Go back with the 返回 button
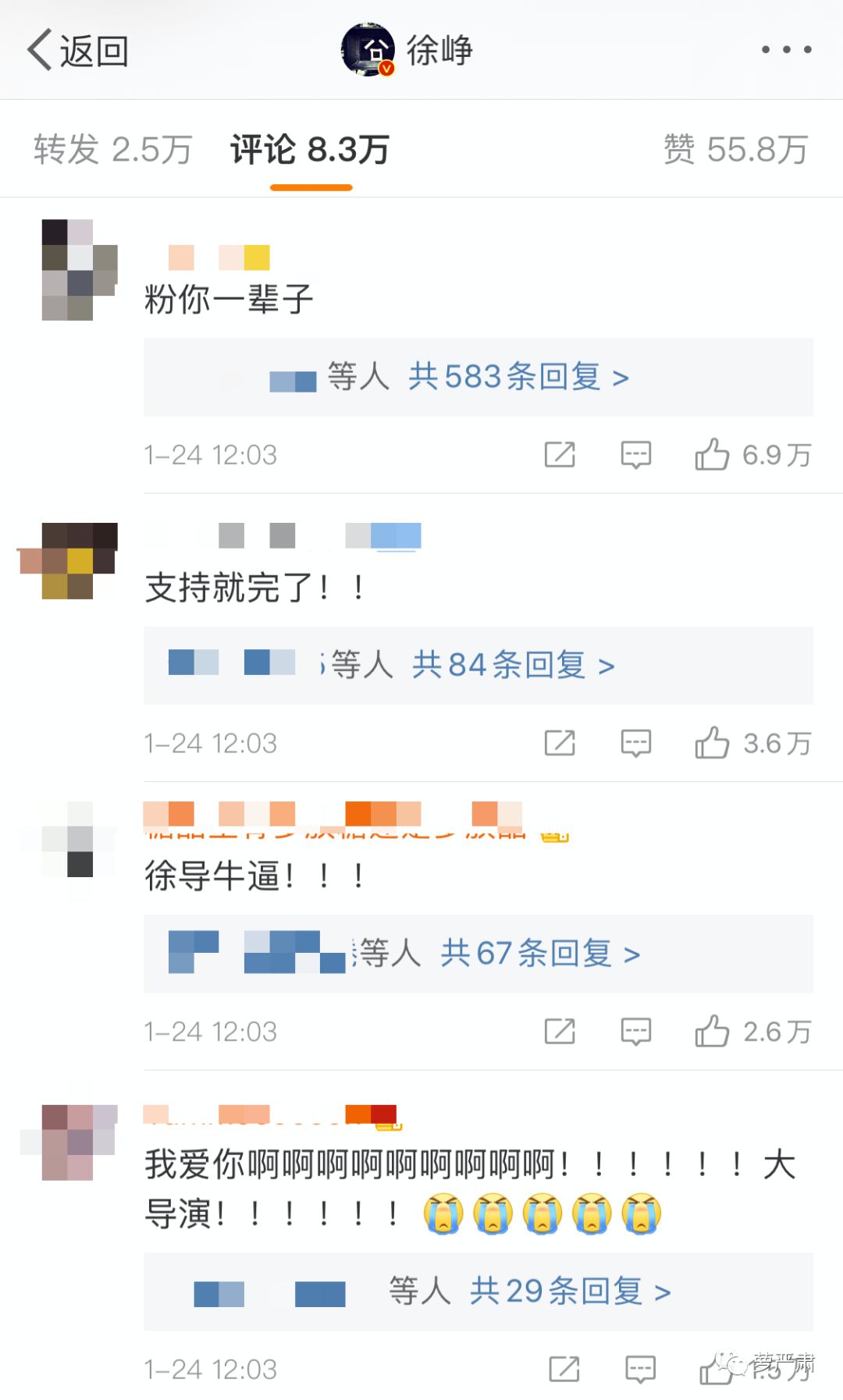 [77, 51]
